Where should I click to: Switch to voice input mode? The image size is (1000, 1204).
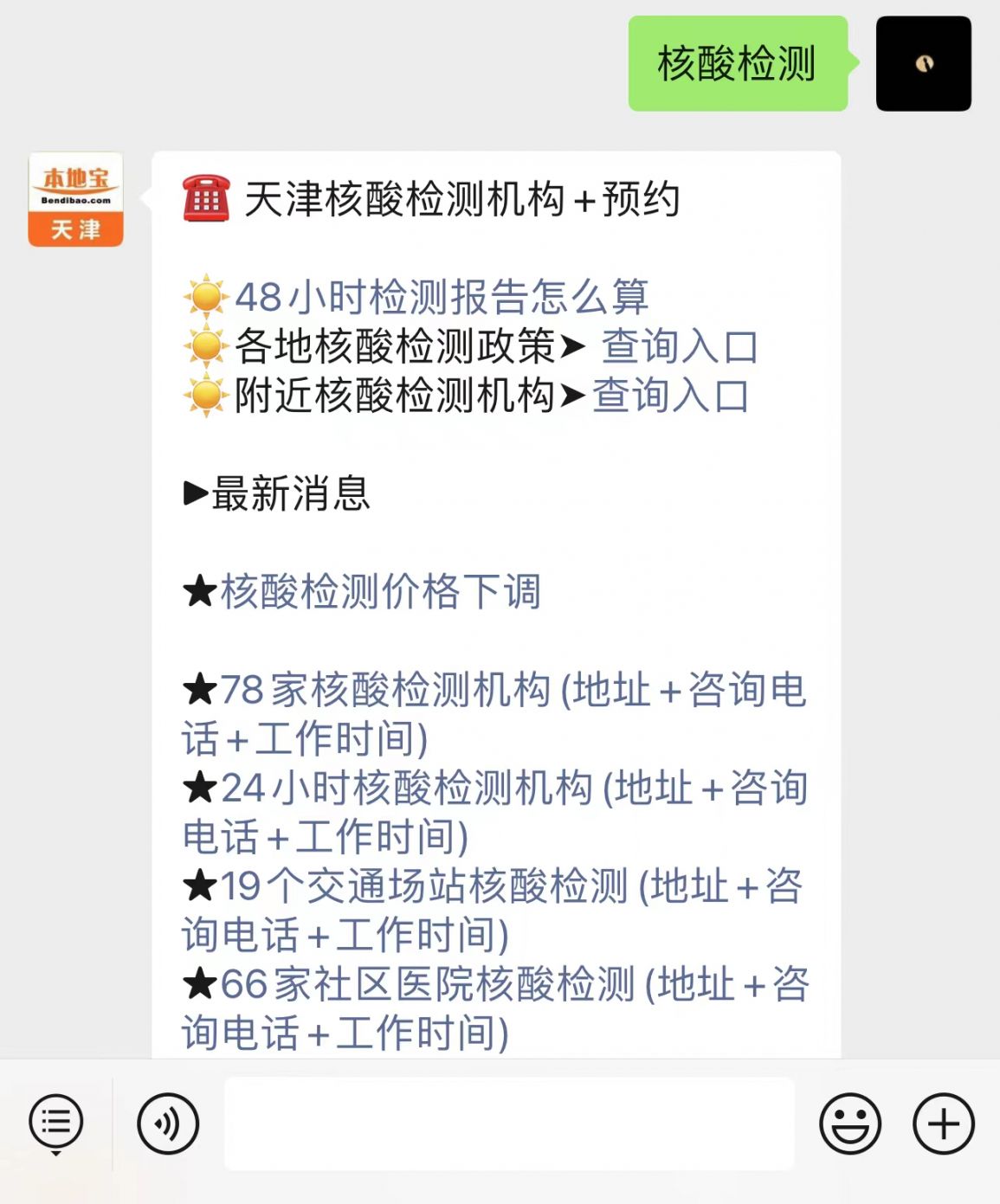(x=168, y=1124)
